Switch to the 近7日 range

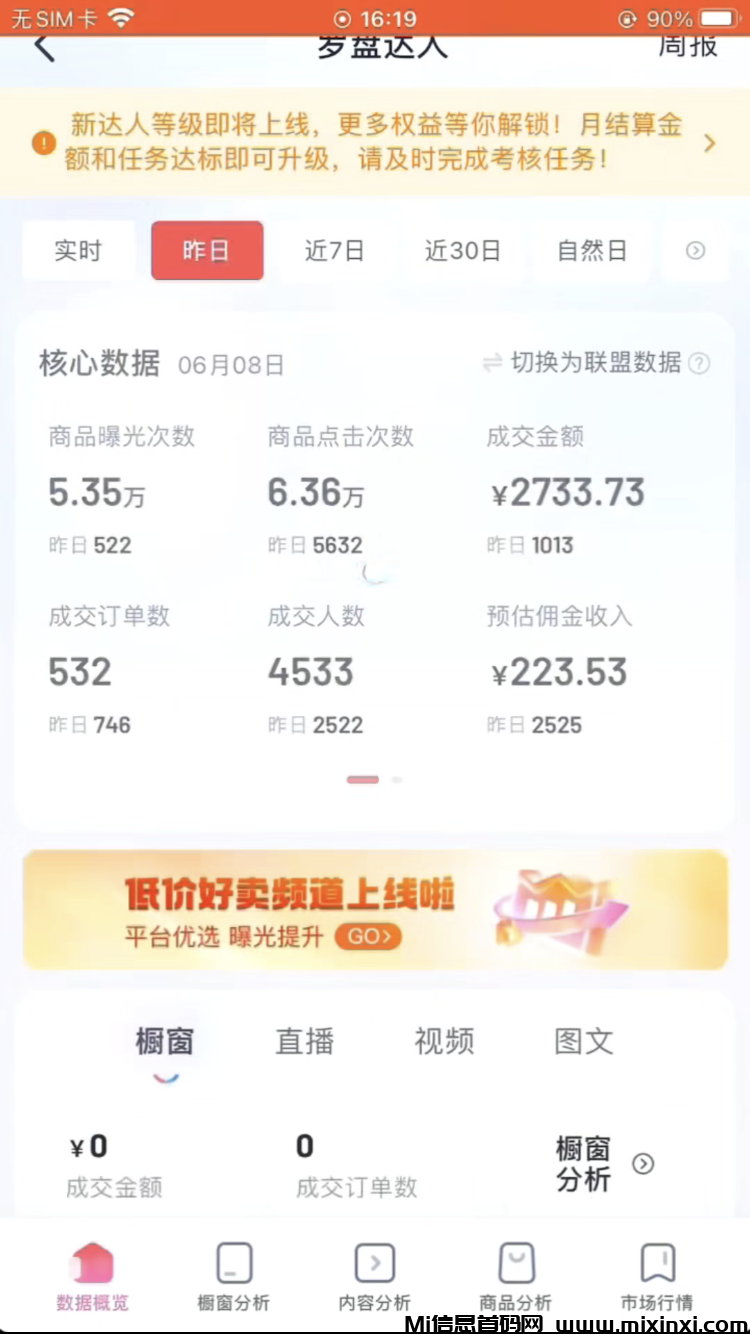[334, 251]
